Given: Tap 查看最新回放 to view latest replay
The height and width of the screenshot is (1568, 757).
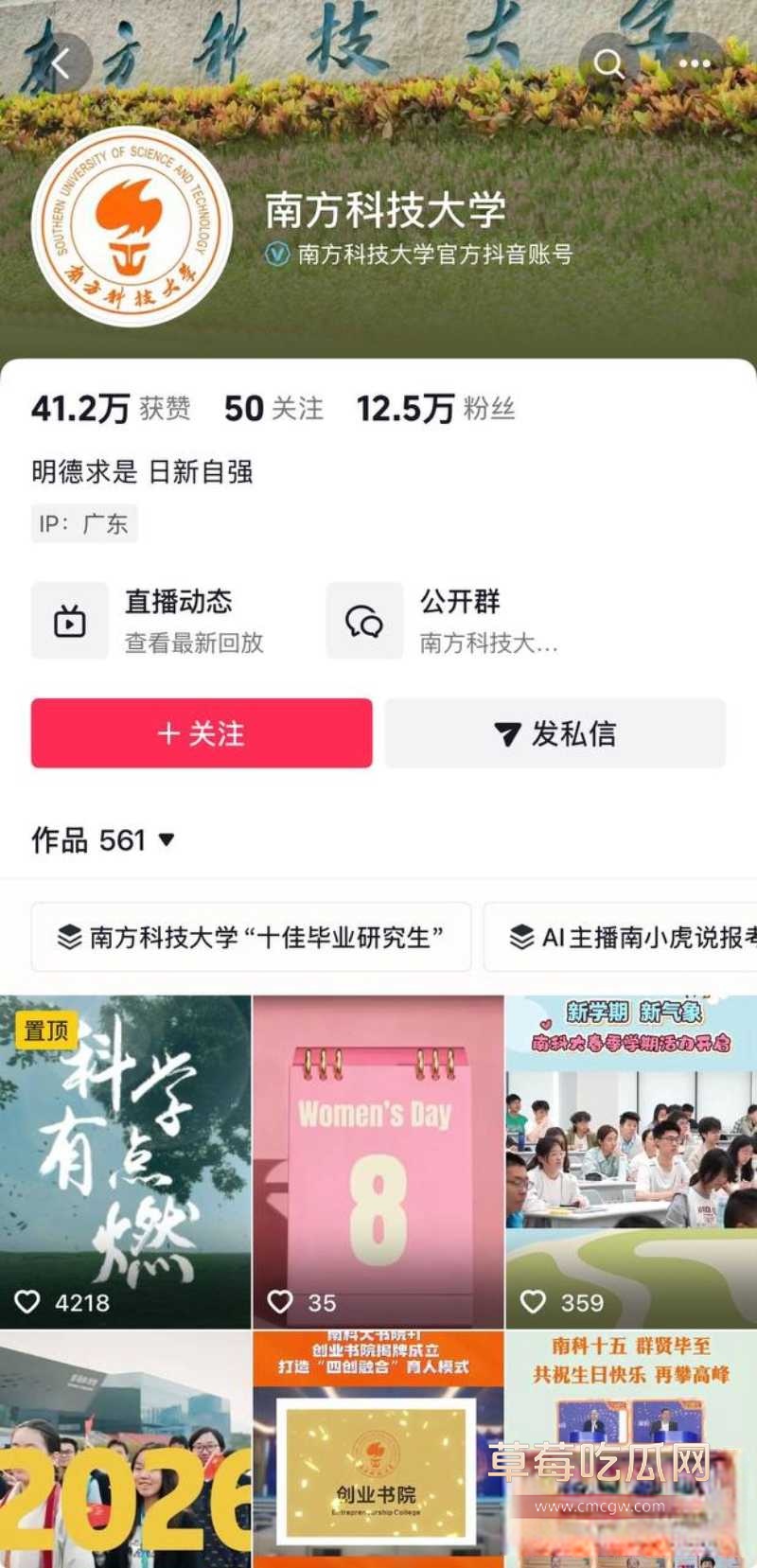Looking at the screenshot, I should [x=192, y=644].
